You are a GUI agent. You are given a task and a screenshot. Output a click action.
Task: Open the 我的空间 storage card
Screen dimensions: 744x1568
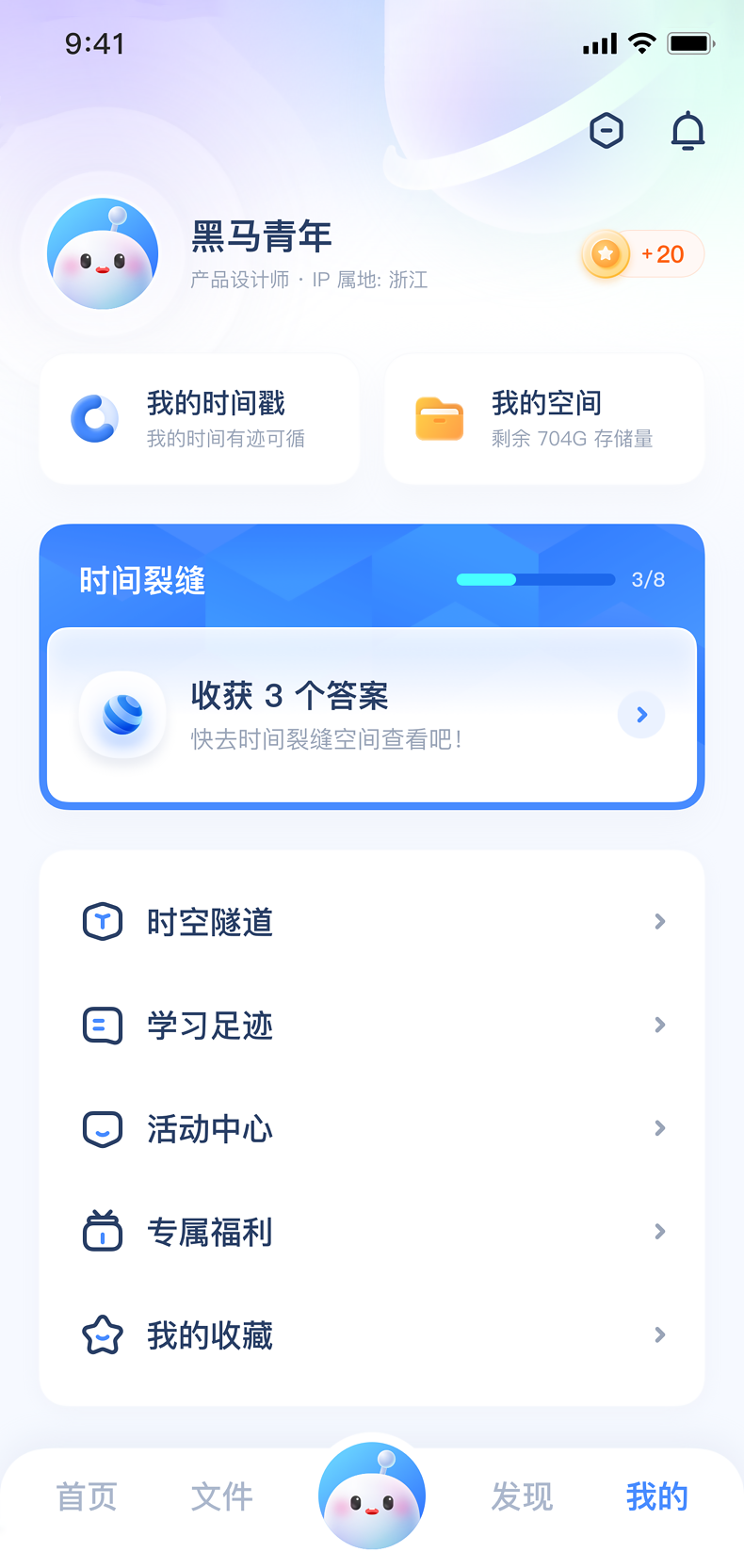tap(544, 419)
